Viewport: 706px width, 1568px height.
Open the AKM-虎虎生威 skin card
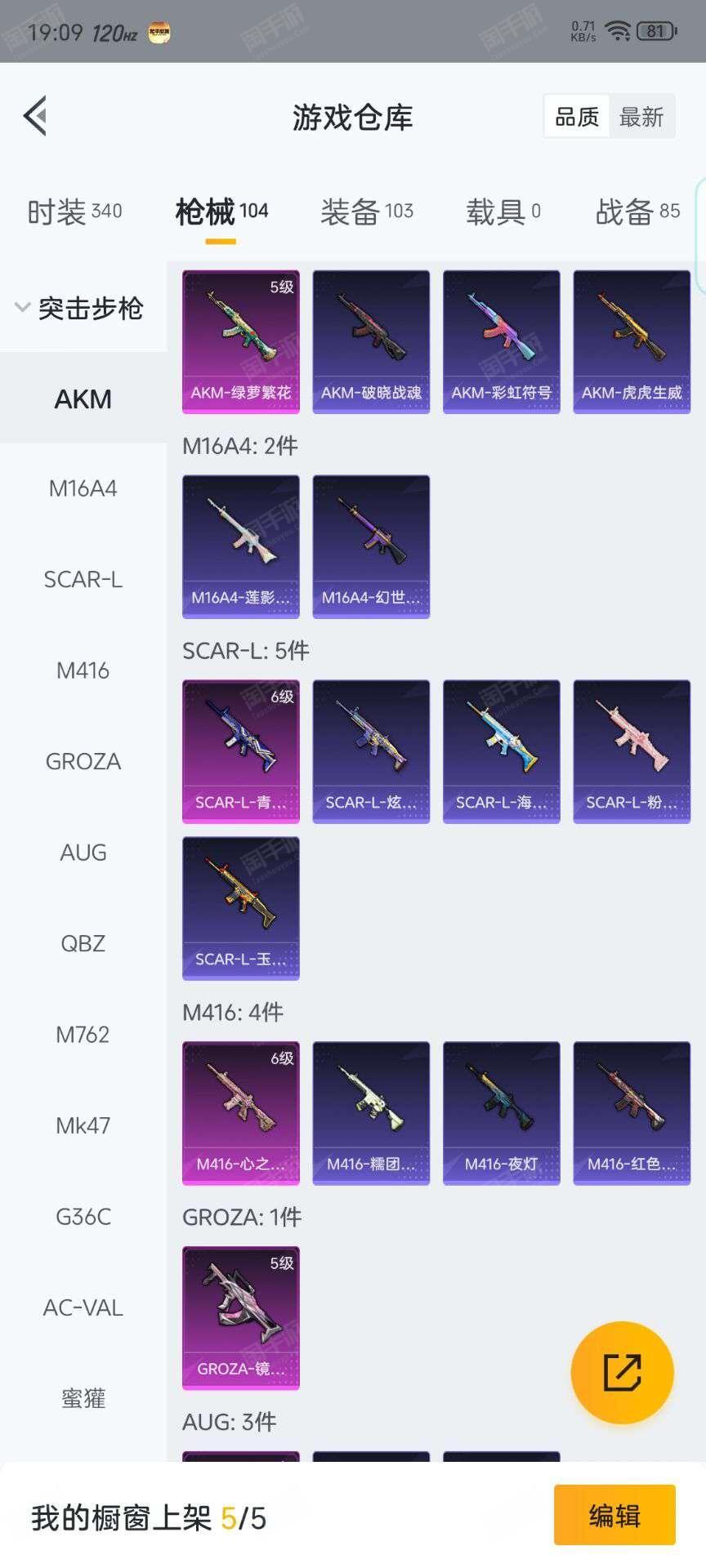(x=632, y=342)
